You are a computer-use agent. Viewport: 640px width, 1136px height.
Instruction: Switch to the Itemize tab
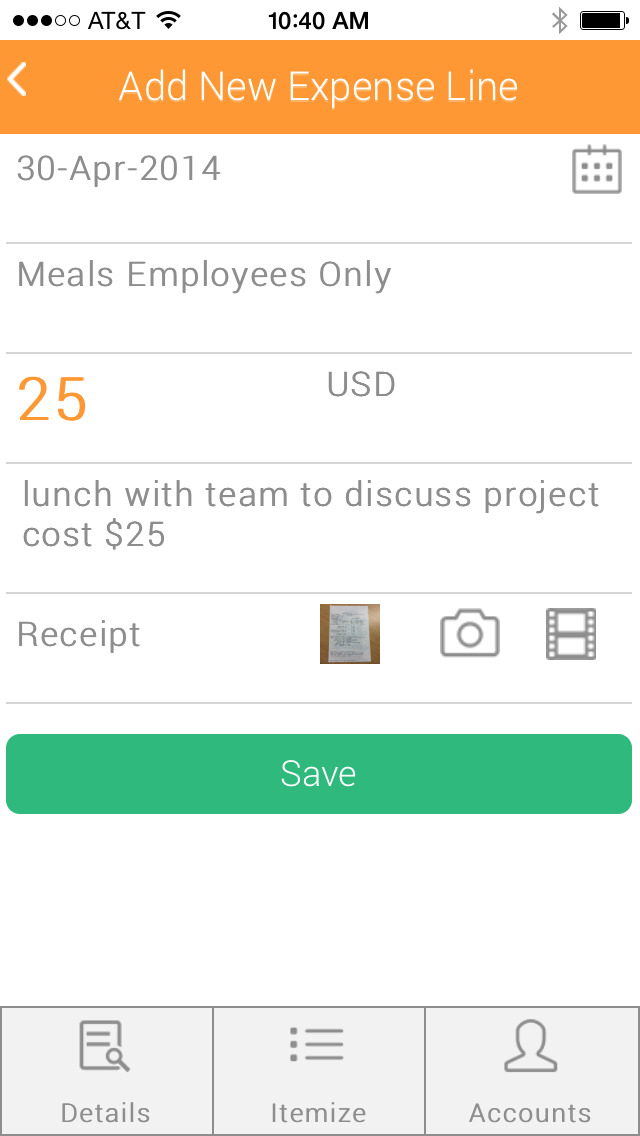[x=319, y=1071]
